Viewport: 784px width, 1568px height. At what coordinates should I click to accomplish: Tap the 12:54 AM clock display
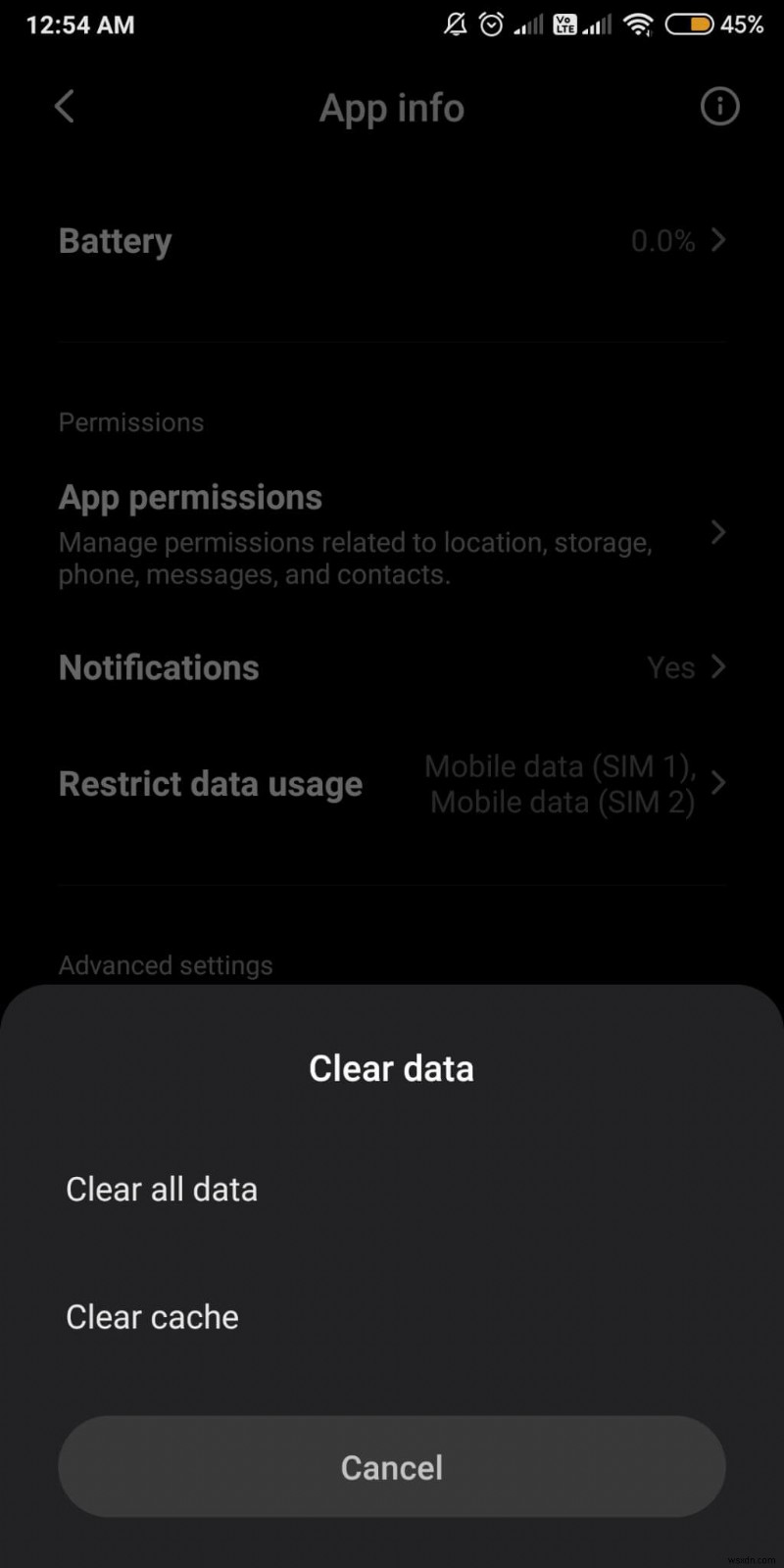(x=79, y=24)
